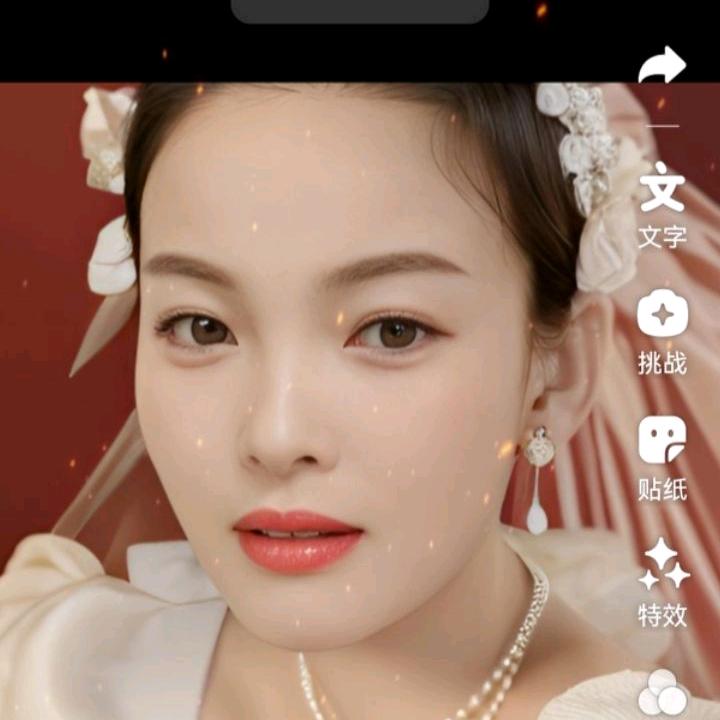Add a 贴纸 sticker

tap(662, 458)
